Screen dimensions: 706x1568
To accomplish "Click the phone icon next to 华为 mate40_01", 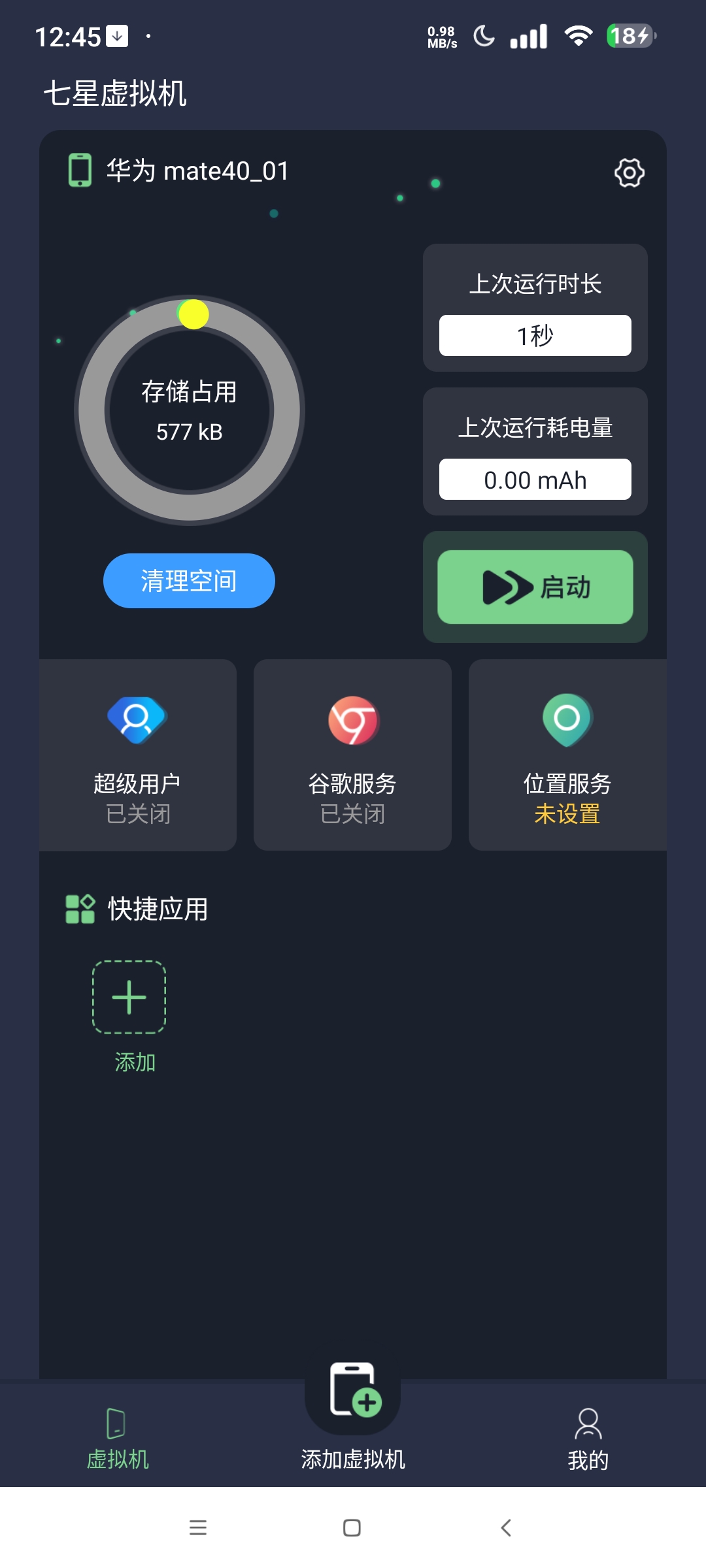I will 80,169.
